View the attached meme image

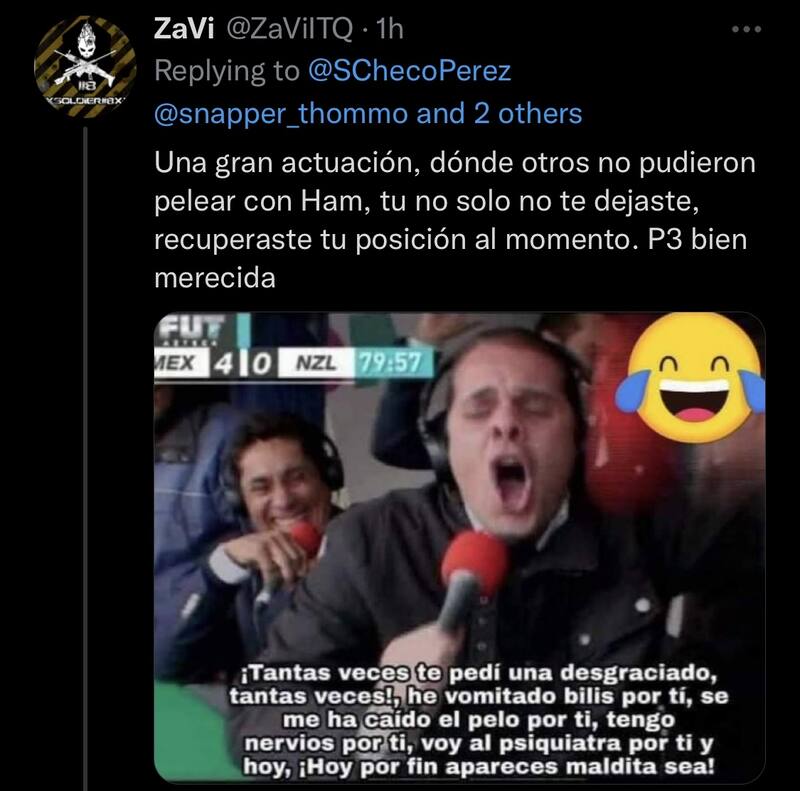(459, 547)
